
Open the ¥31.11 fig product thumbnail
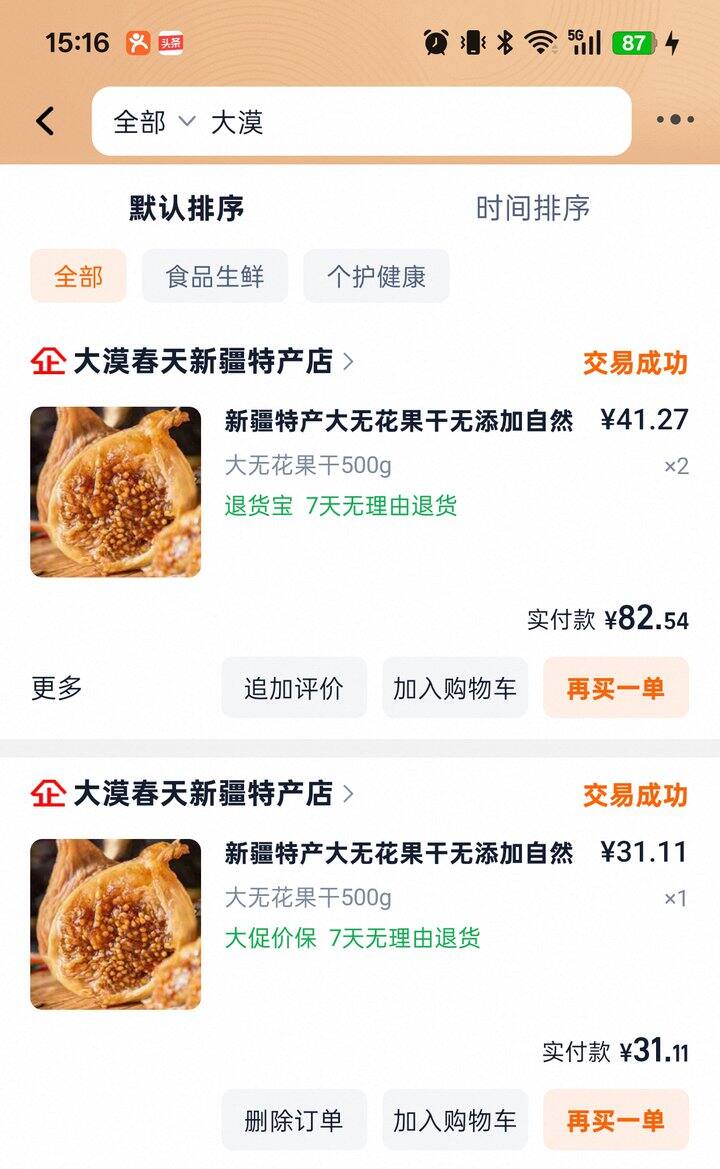[x=116, y=924]
